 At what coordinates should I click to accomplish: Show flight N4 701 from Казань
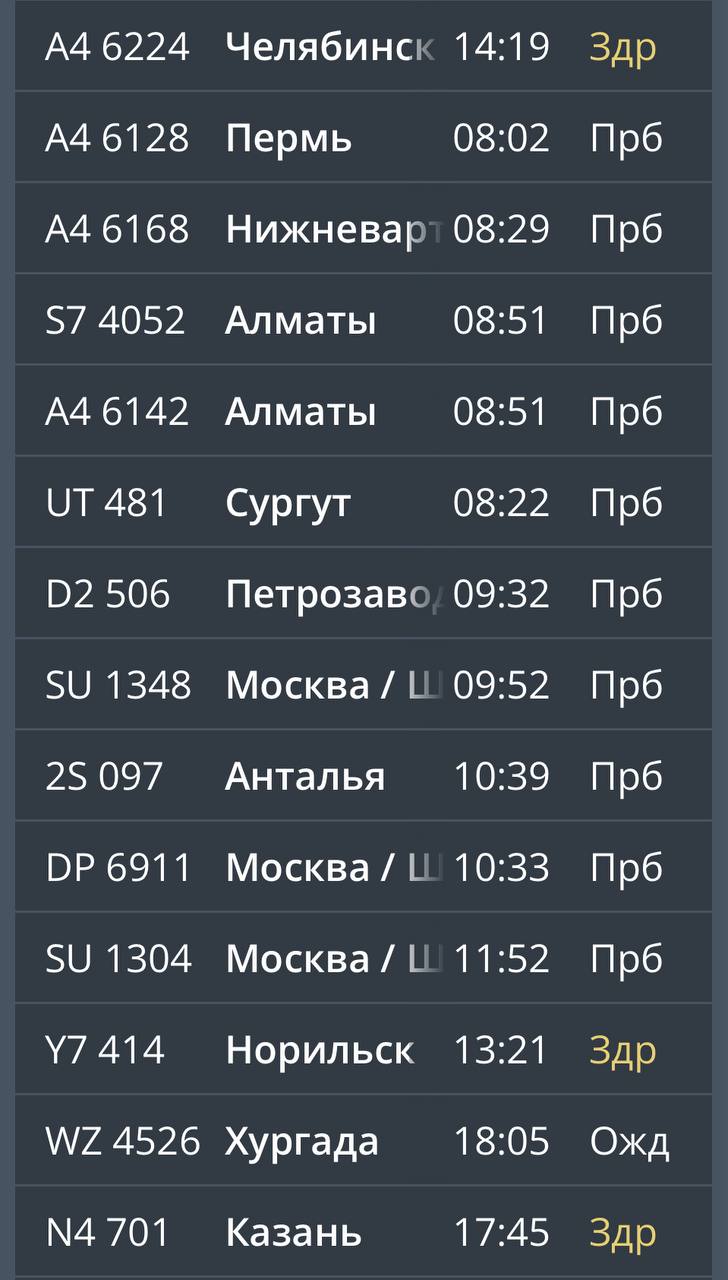point(364,1232)
